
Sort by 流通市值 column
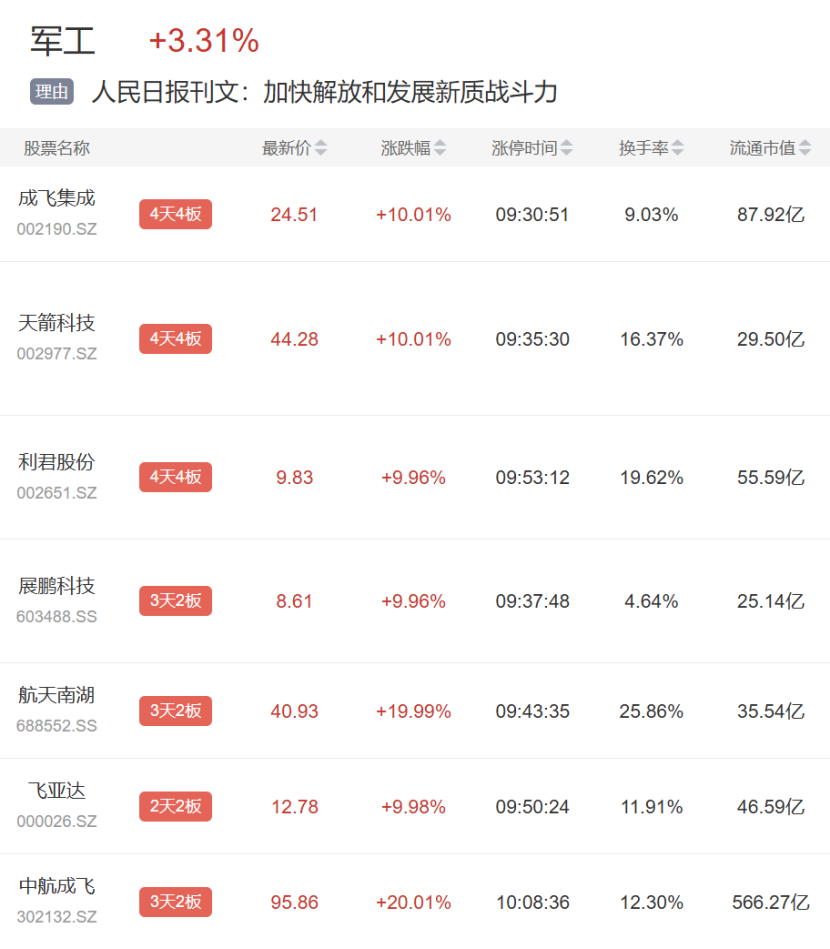[x=770, y=148]
